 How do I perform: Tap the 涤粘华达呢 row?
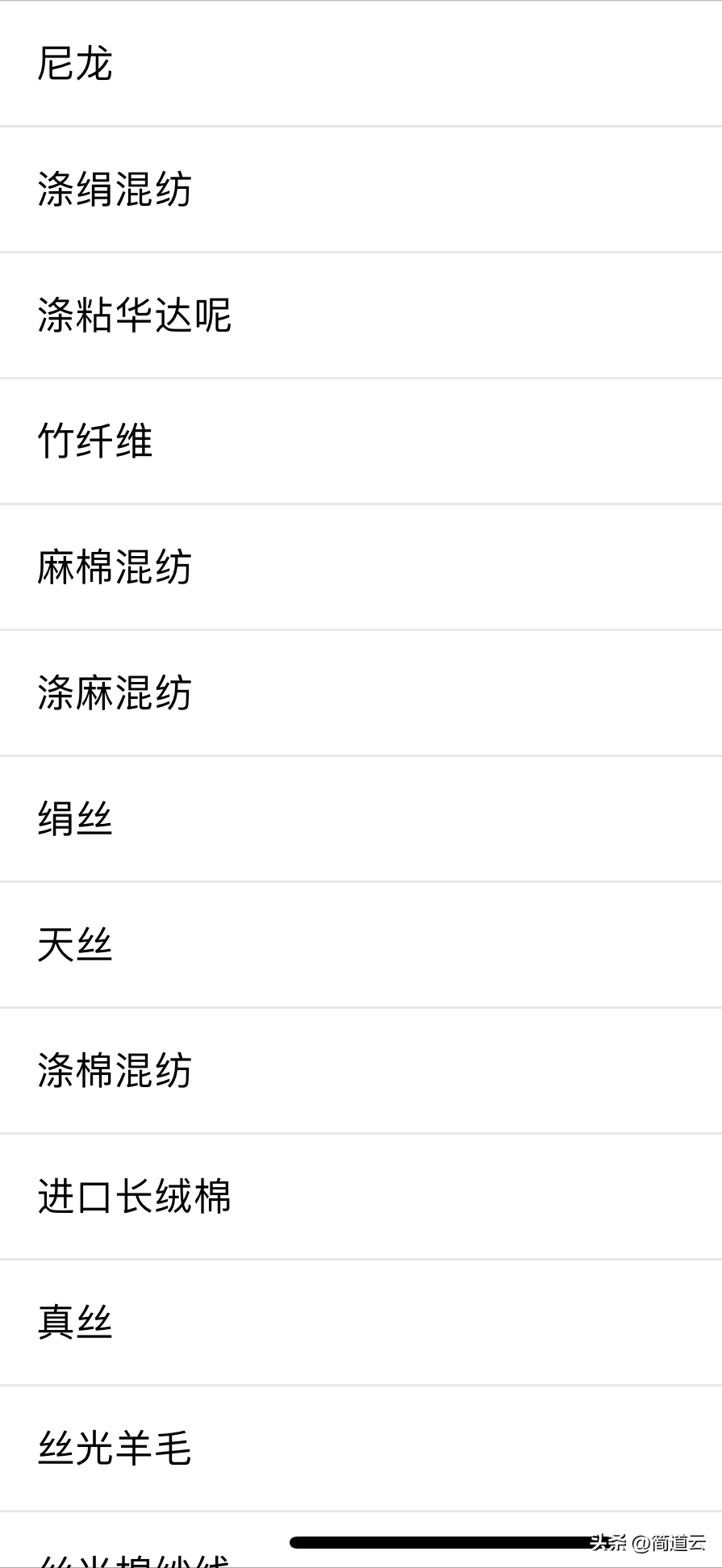pyautogui.click(x=361, y=316)
